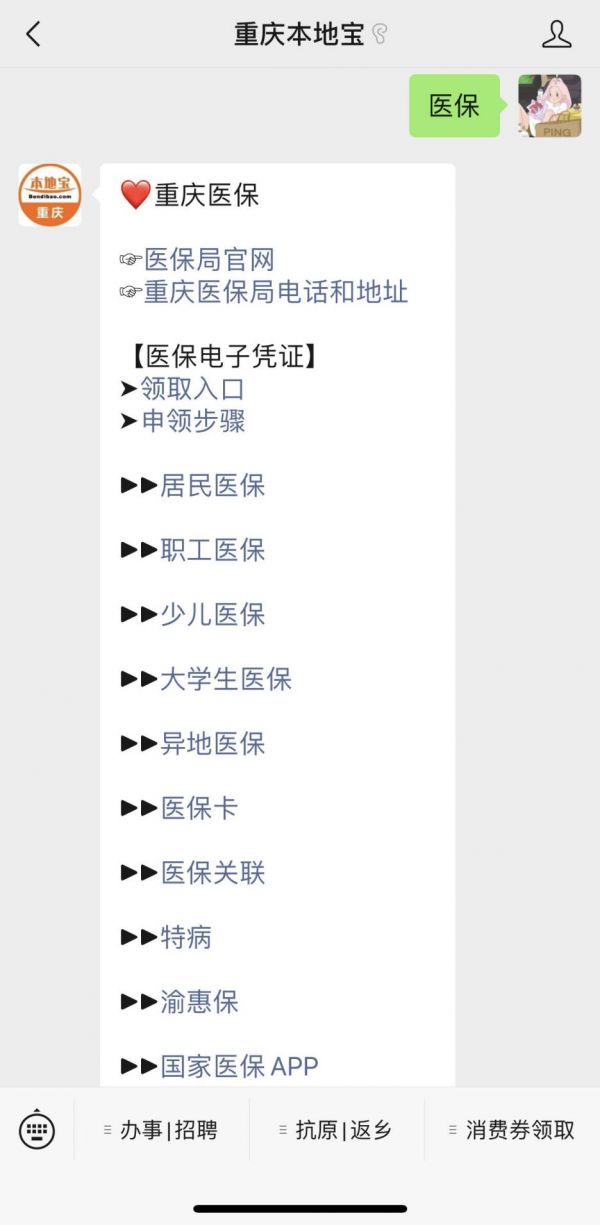Open 重庆医保局电话和地址 link
This screenshot has width=600, height=1225.
tap(276, 292)
